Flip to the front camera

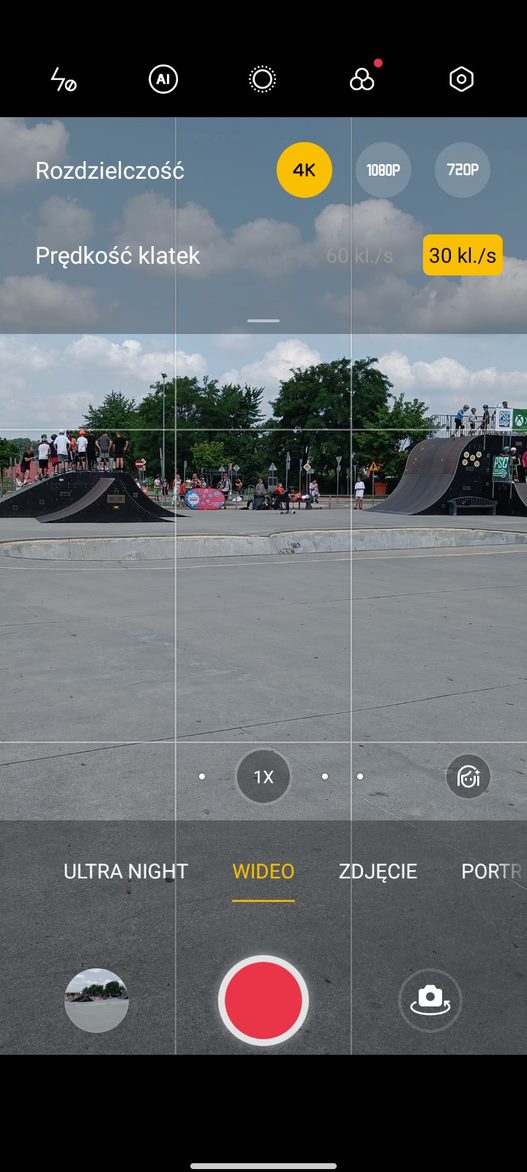[x=430, y=1000]
